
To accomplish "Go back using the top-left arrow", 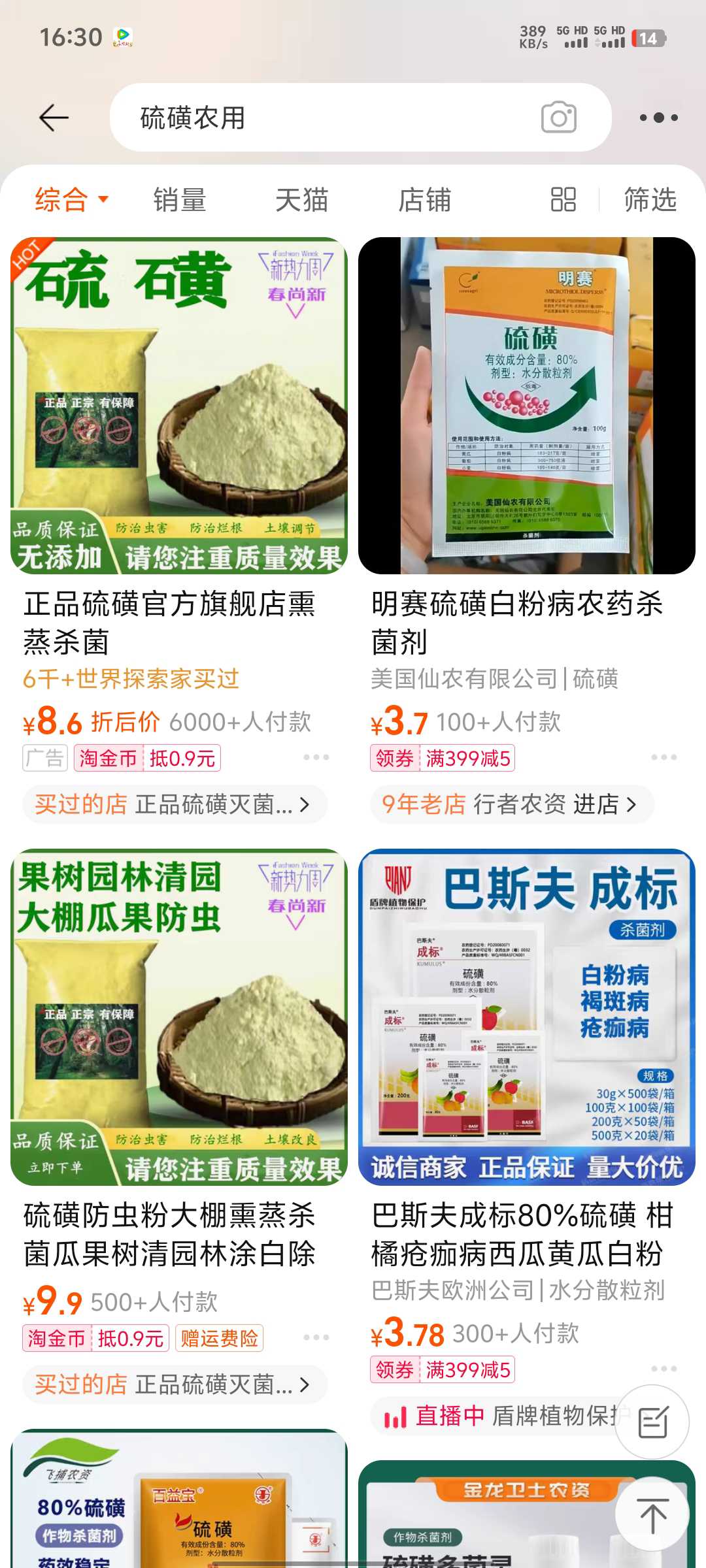I will click(x=54, y=118).
